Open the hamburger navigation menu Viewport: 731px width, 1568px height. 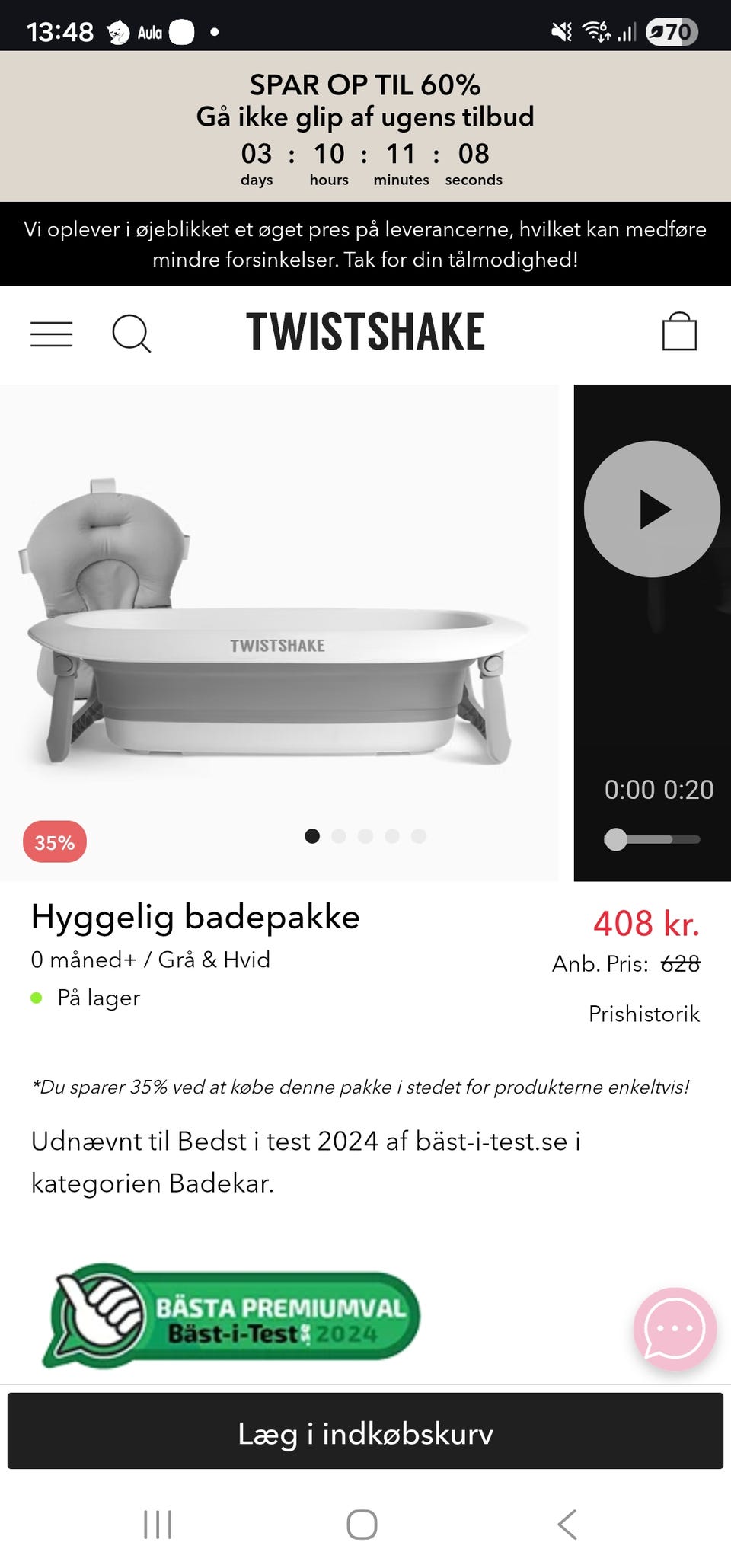[x=50, y=333]
